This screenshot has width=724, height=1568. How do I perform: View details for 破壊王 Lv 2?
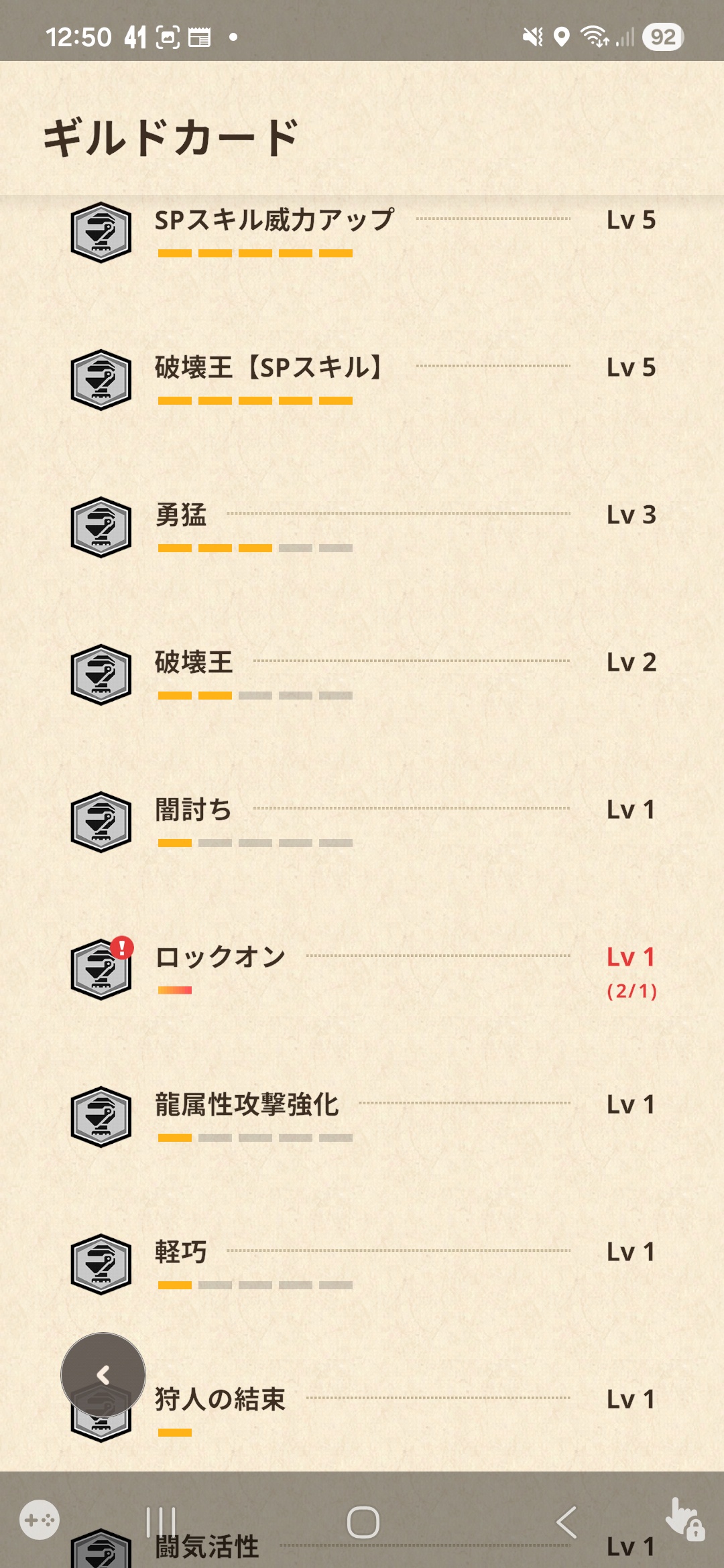(362, 673)
